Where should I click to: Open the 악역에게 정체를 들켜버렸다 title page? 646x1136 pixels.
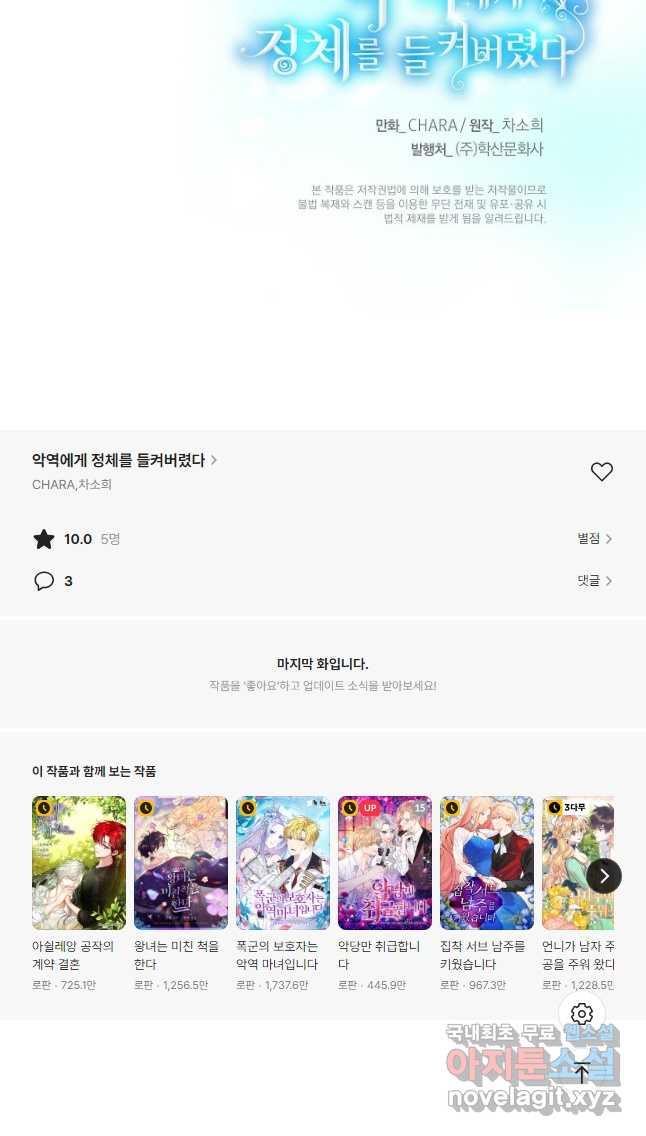[124, 460]
